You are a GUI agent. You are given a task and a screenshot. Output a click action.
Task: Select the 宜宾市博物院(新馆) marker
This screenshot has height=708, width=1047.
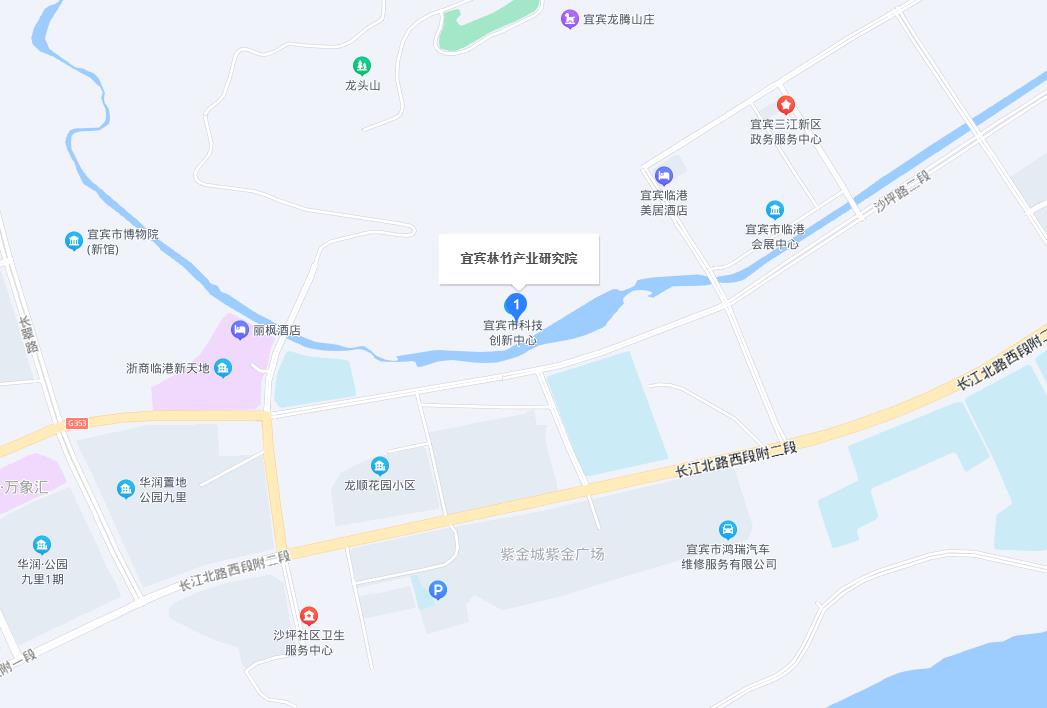coord(73,241)
